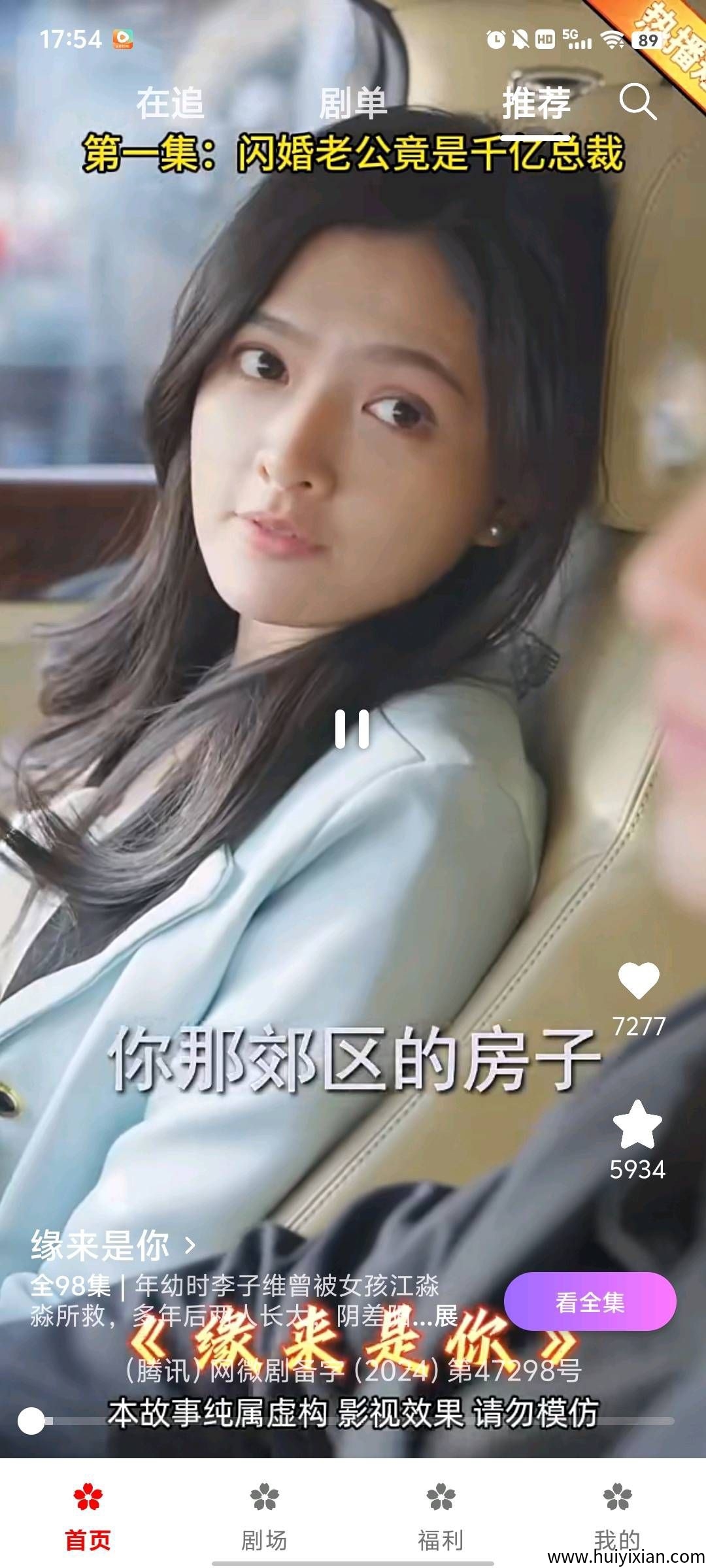This screenshot has height=1568, width=706.
Task: Open the search magnifier icon
Action: (637, 102)
